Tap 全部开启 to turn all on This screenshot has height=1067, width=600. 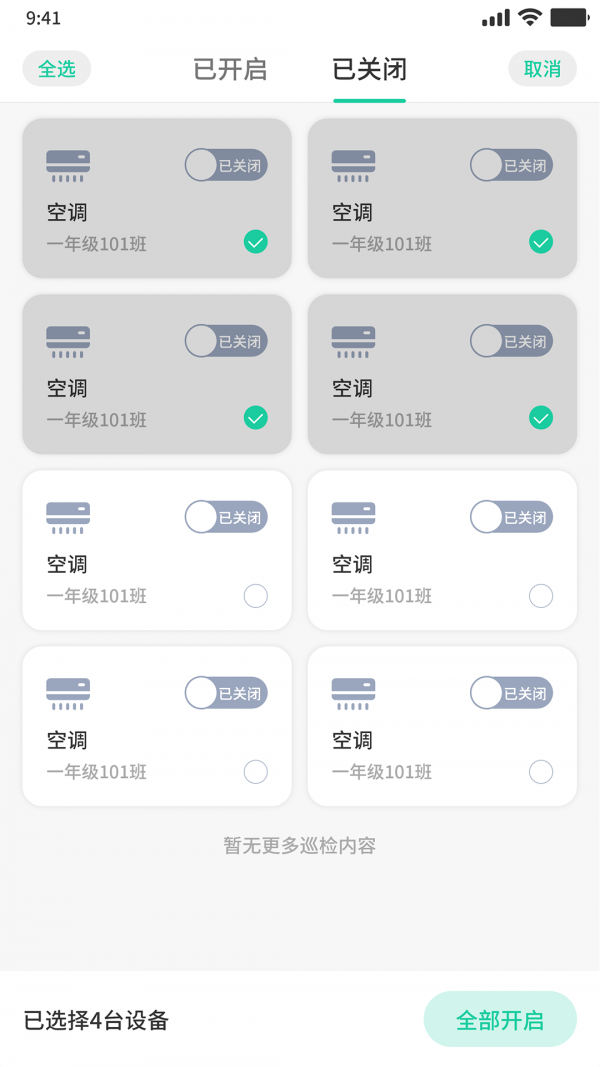click(500, 1020)
